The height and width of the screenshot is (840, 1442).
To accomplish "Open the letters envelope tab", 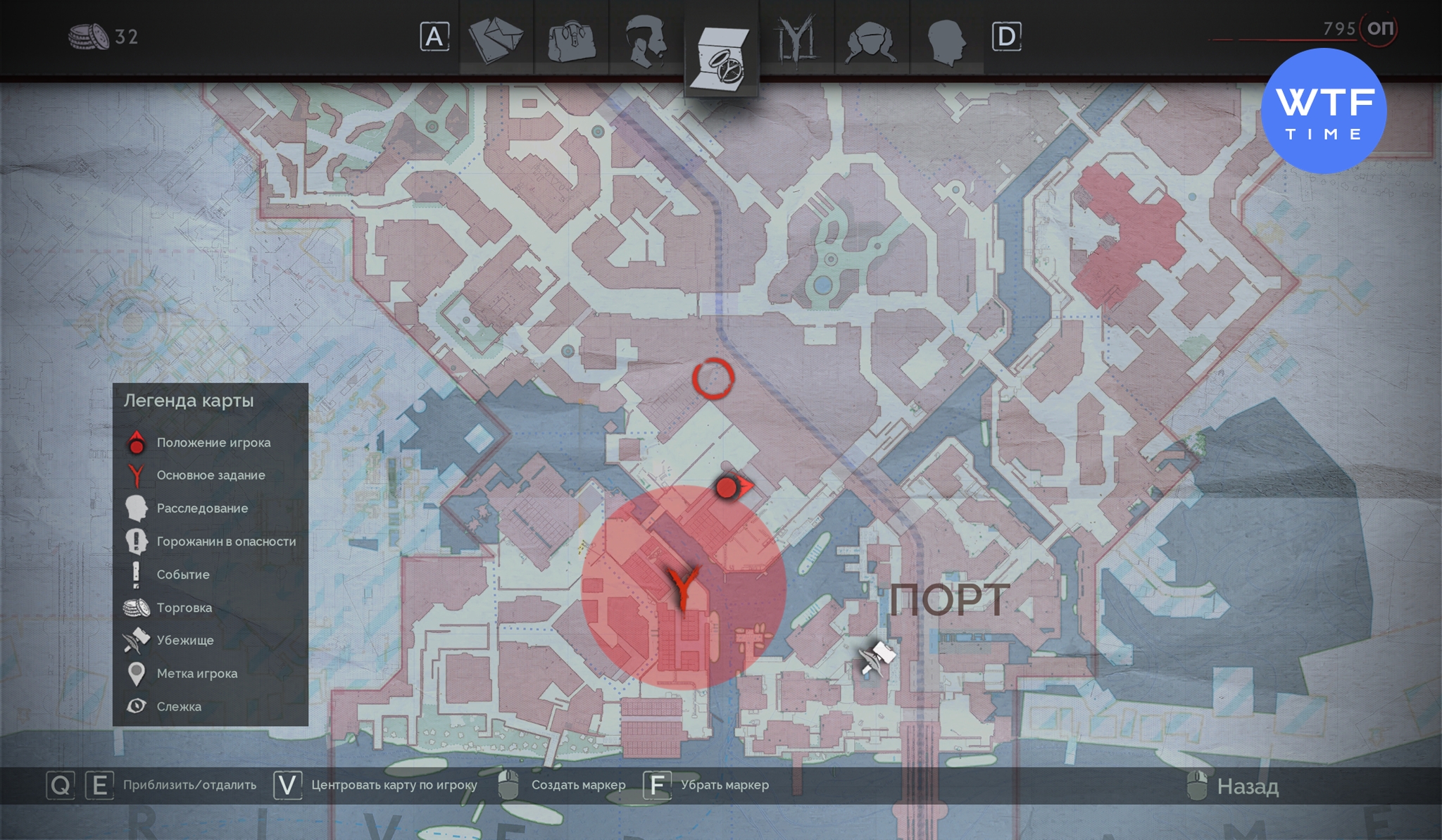I will pos(496,39).
